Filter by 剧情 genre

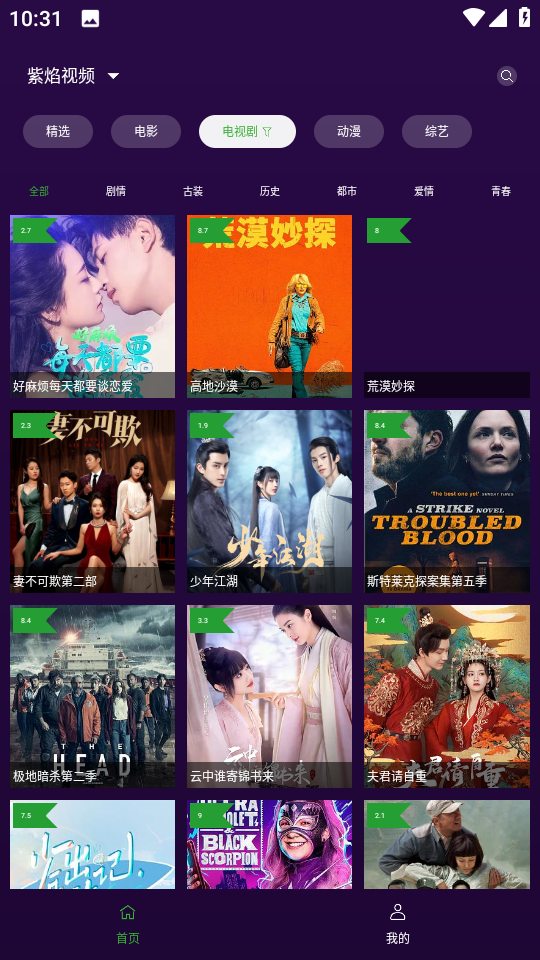coord(116,191)
